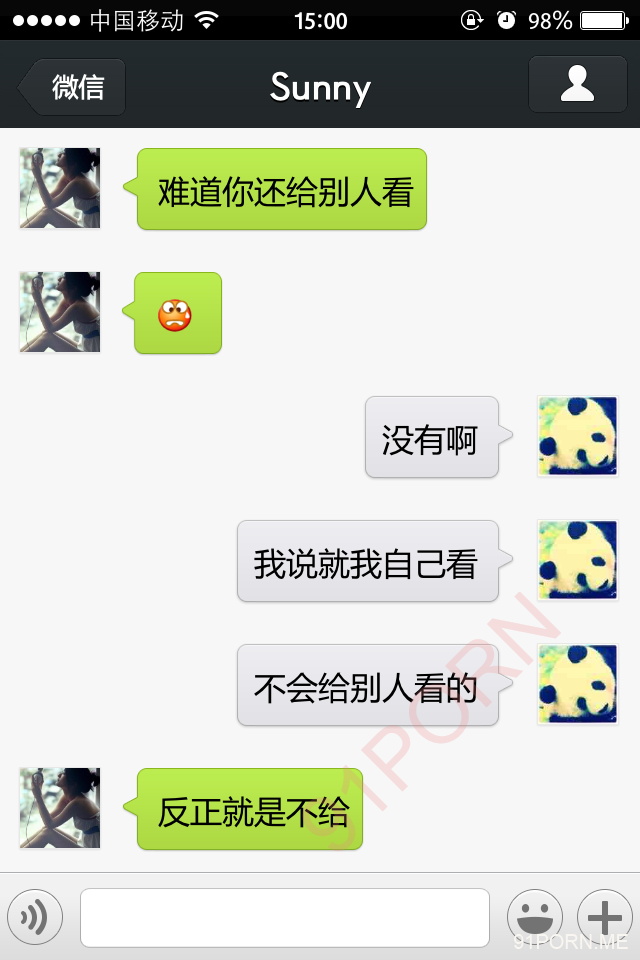
Task: Go back to the 微信 chat list
Action: click(74, 87)
